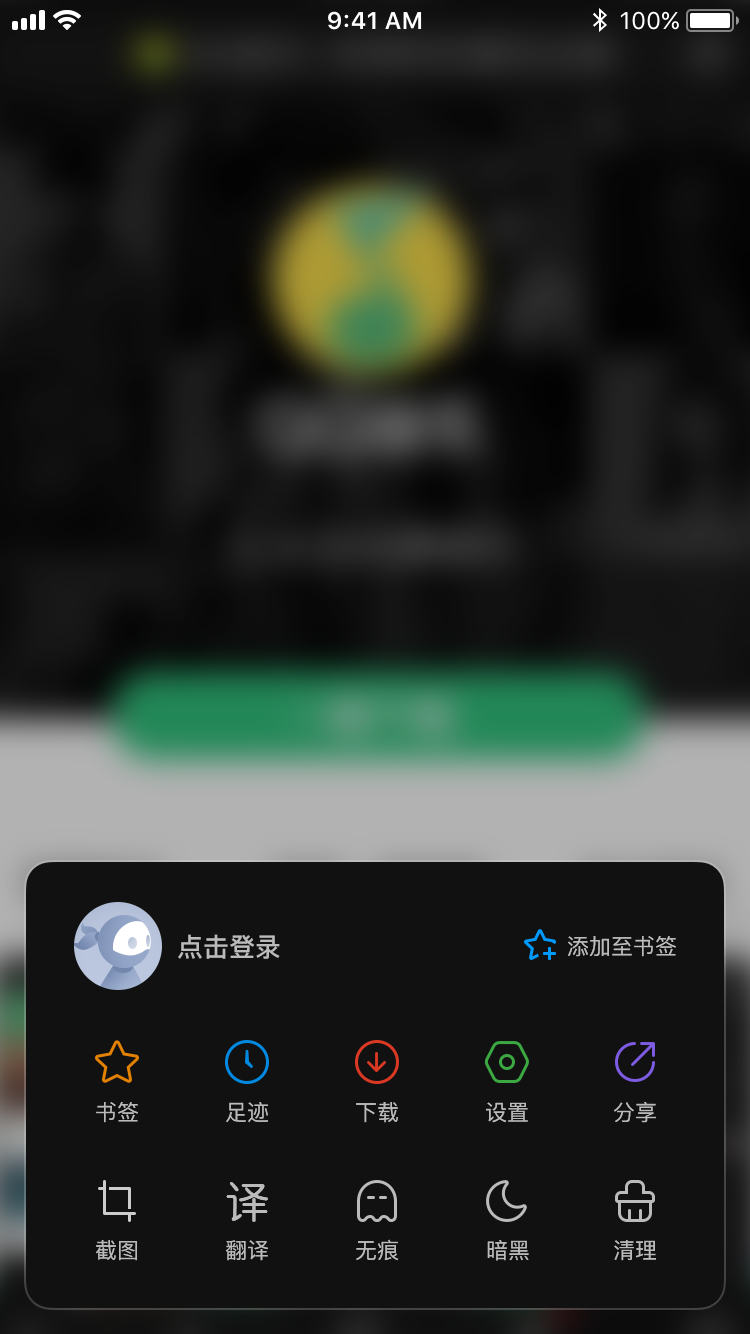Share the page with 分享
This screenshot has height=1334, width=750.
point(635,1080)
